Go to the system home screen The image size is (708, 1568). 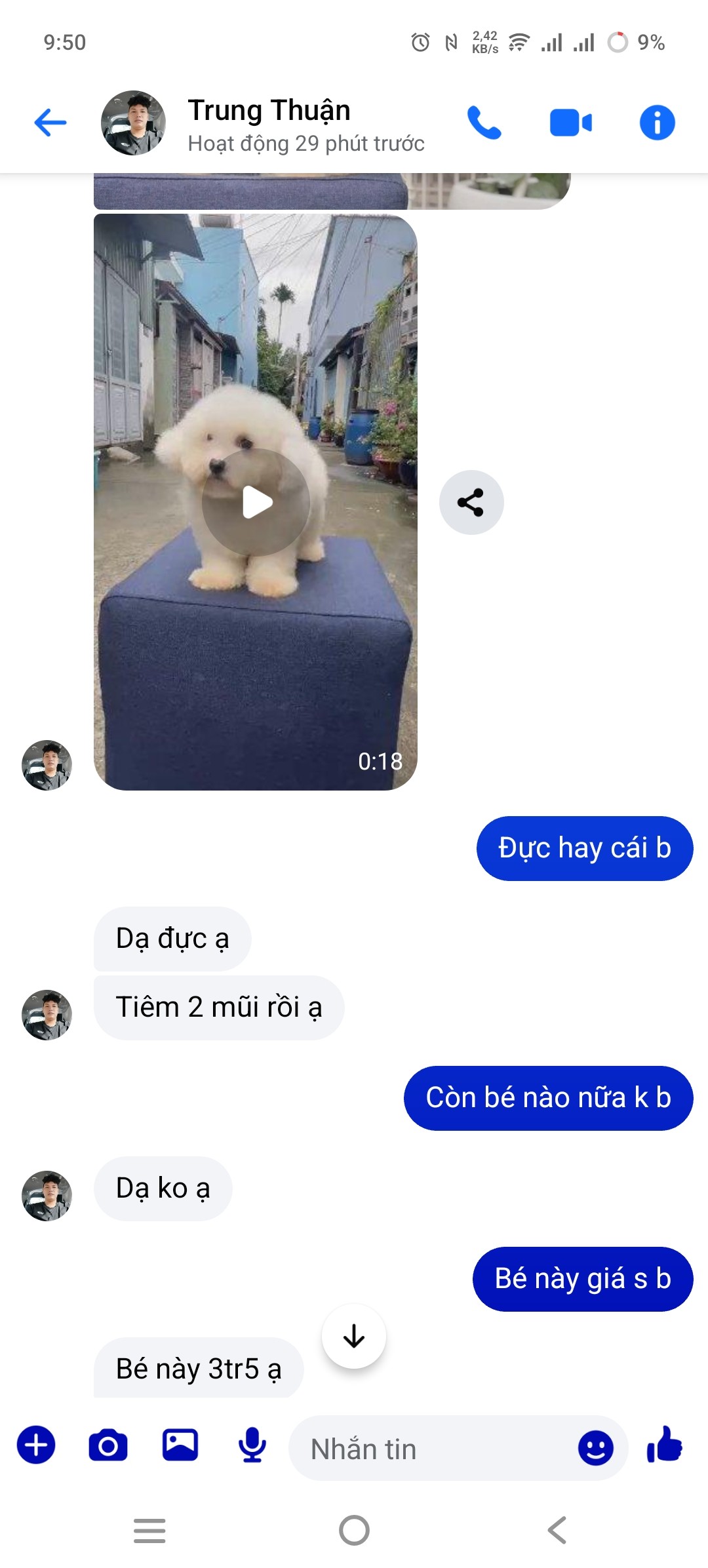tap(354, 1531)
